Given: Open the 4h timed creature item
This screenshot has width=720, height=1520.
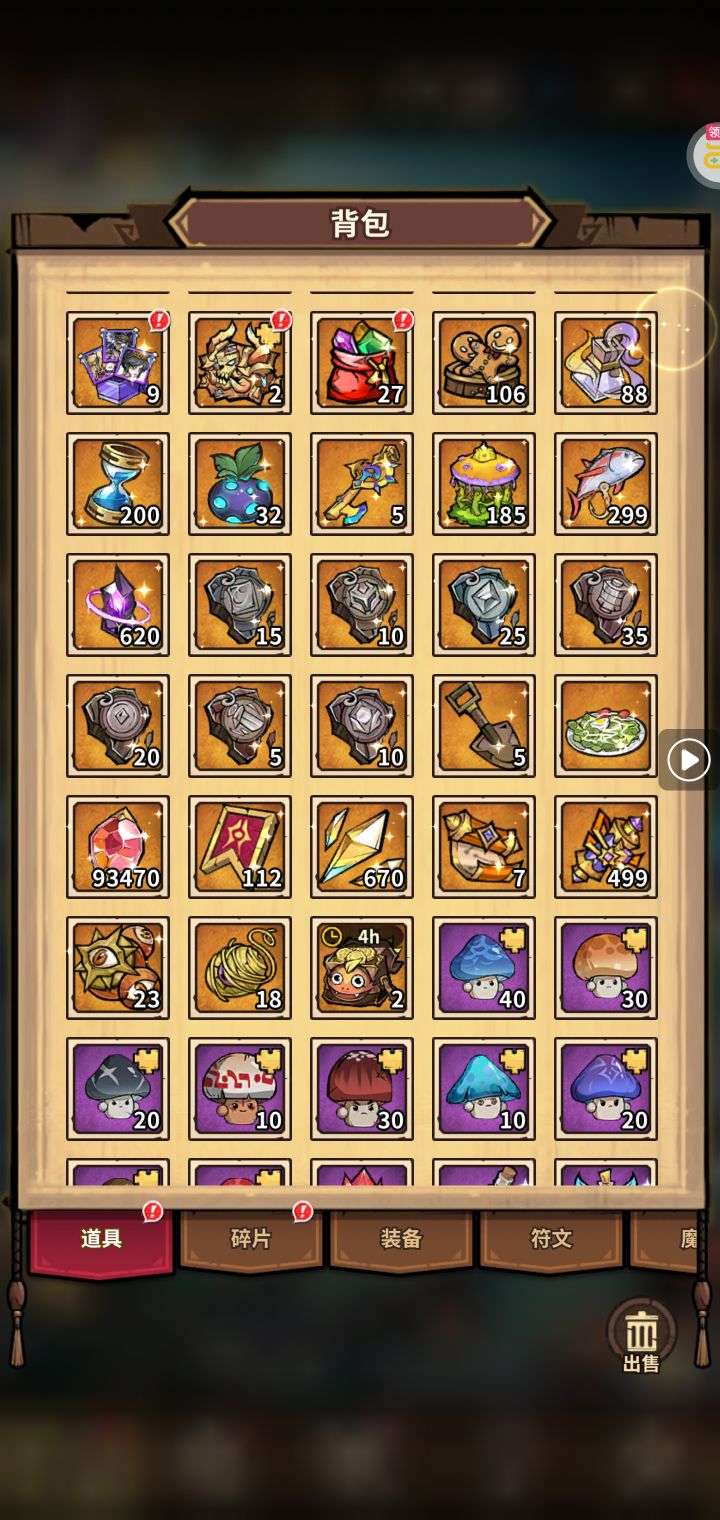Looking at the screenshot, I should pos(362,967).
